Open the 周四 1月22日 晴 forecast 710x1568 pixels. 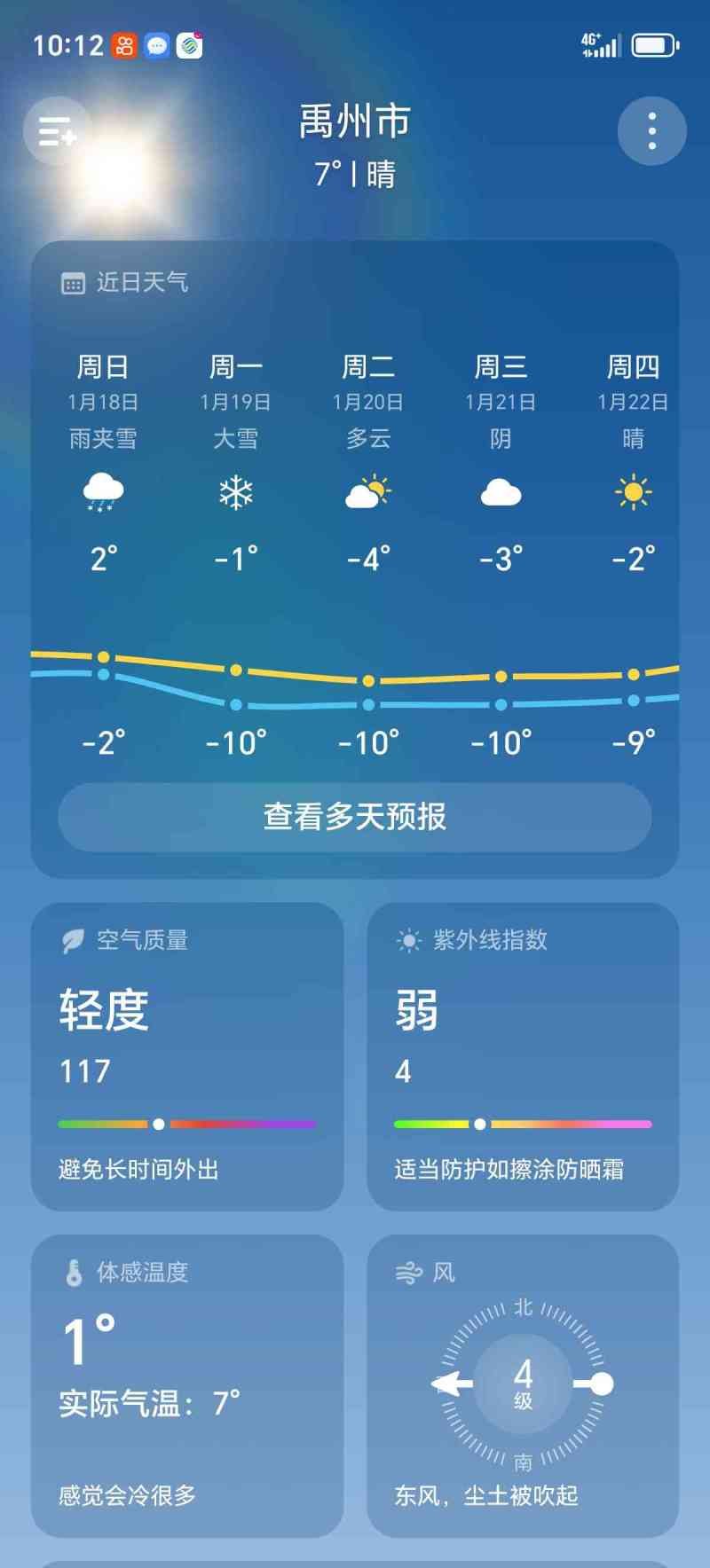(633, 461)
